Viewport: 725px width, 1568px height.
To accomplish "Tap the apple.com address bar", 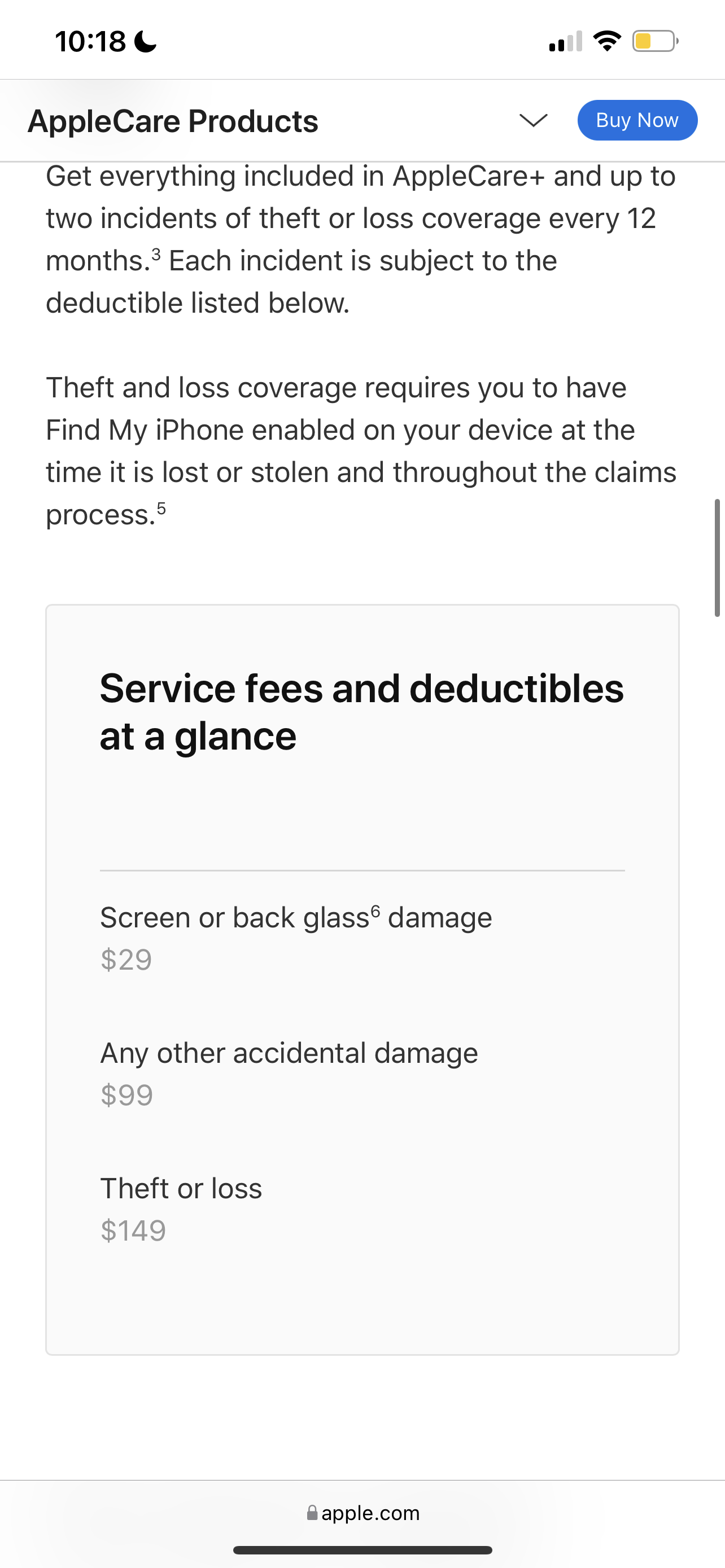I will 363,1513.
